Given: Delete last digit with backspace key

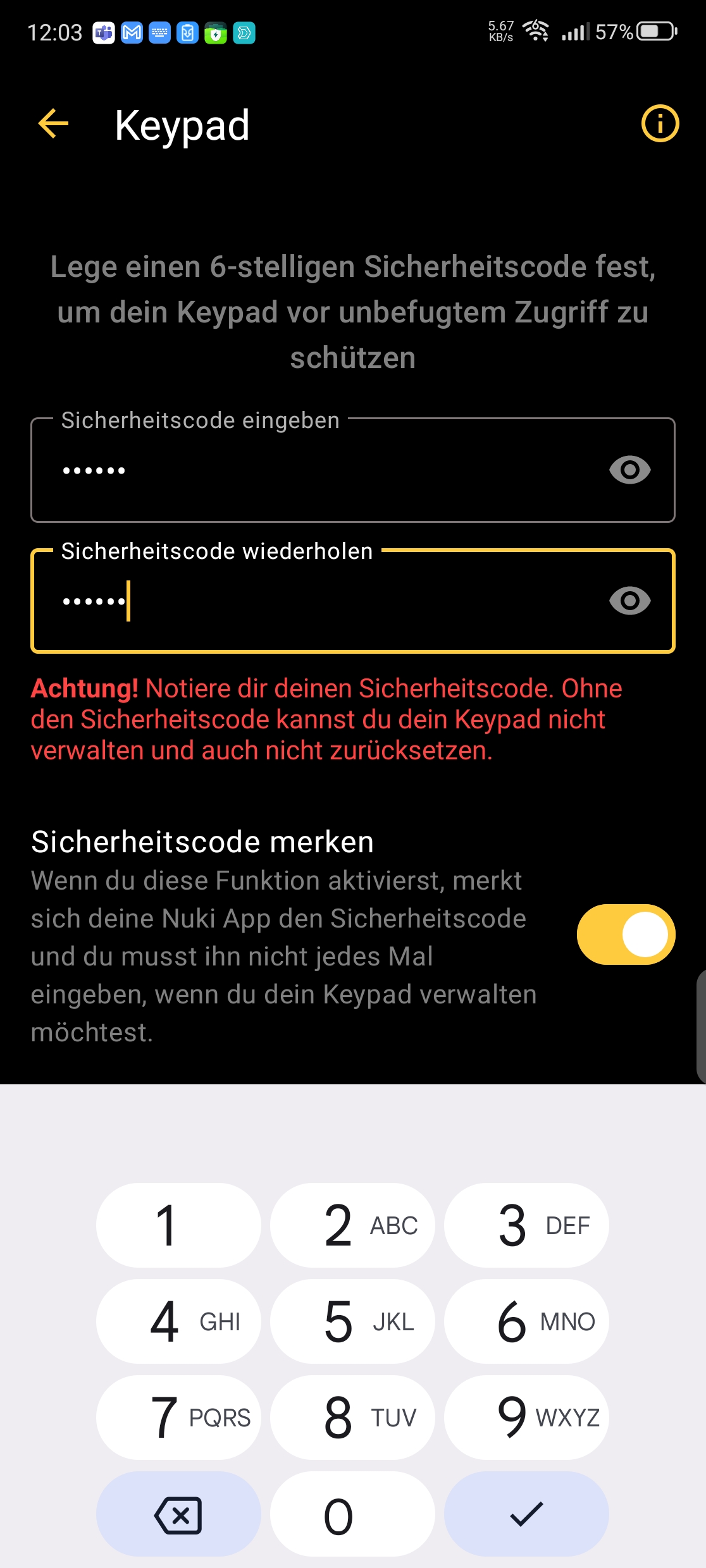Looking at the screenshot, I should click(178, 1515).
